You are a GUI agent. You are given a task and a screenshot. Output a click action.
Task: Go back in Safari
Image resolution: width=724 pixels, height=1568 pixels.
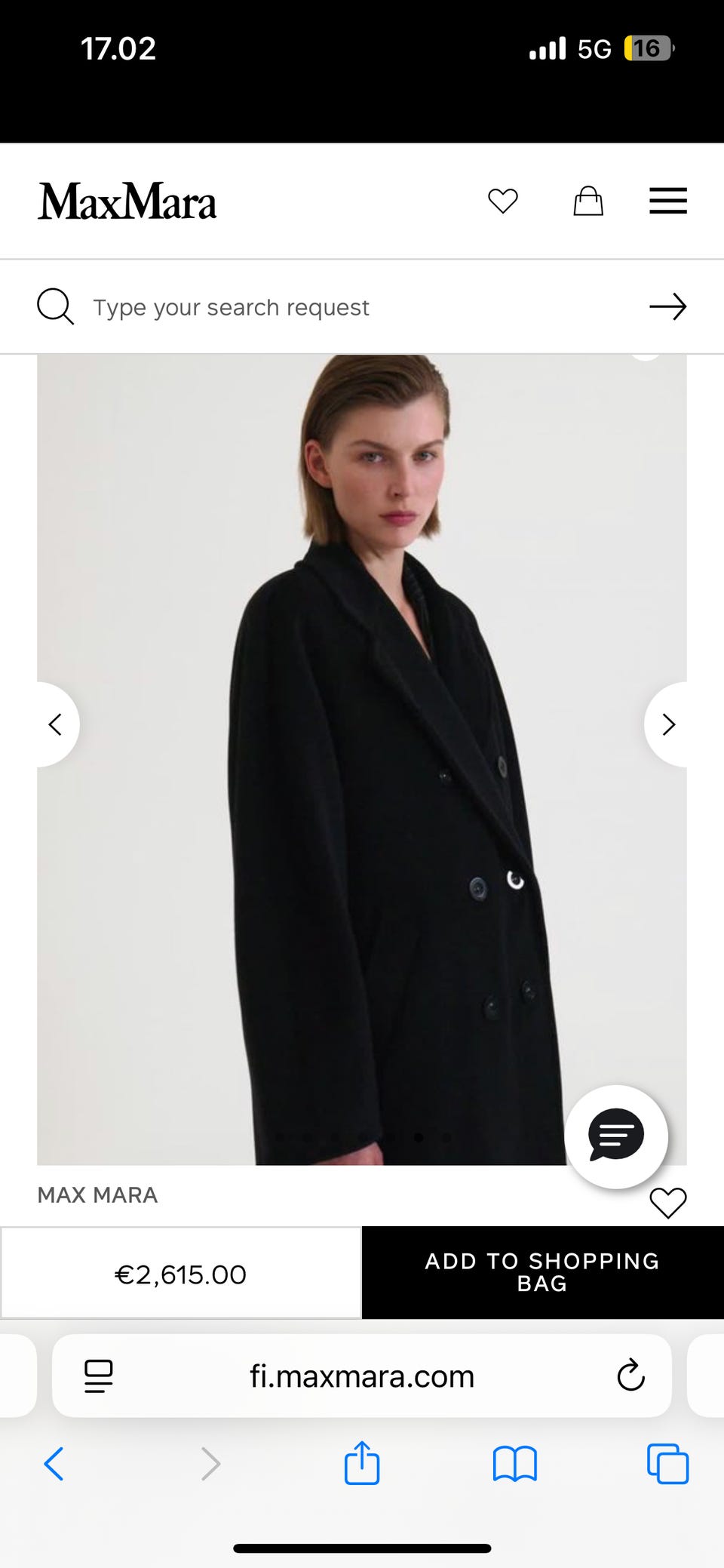click(x=54, y=1464)
